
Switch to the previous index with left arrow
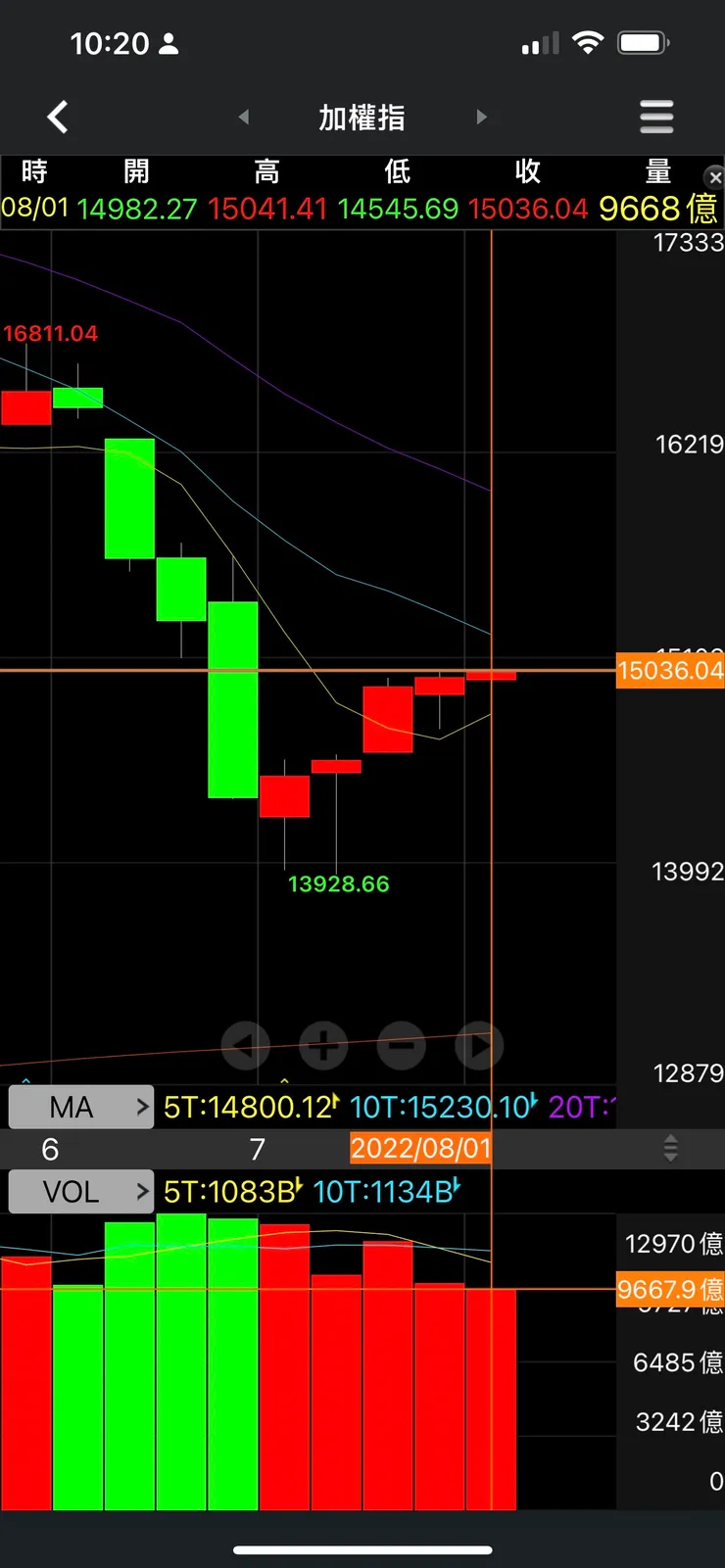point(244,118)
